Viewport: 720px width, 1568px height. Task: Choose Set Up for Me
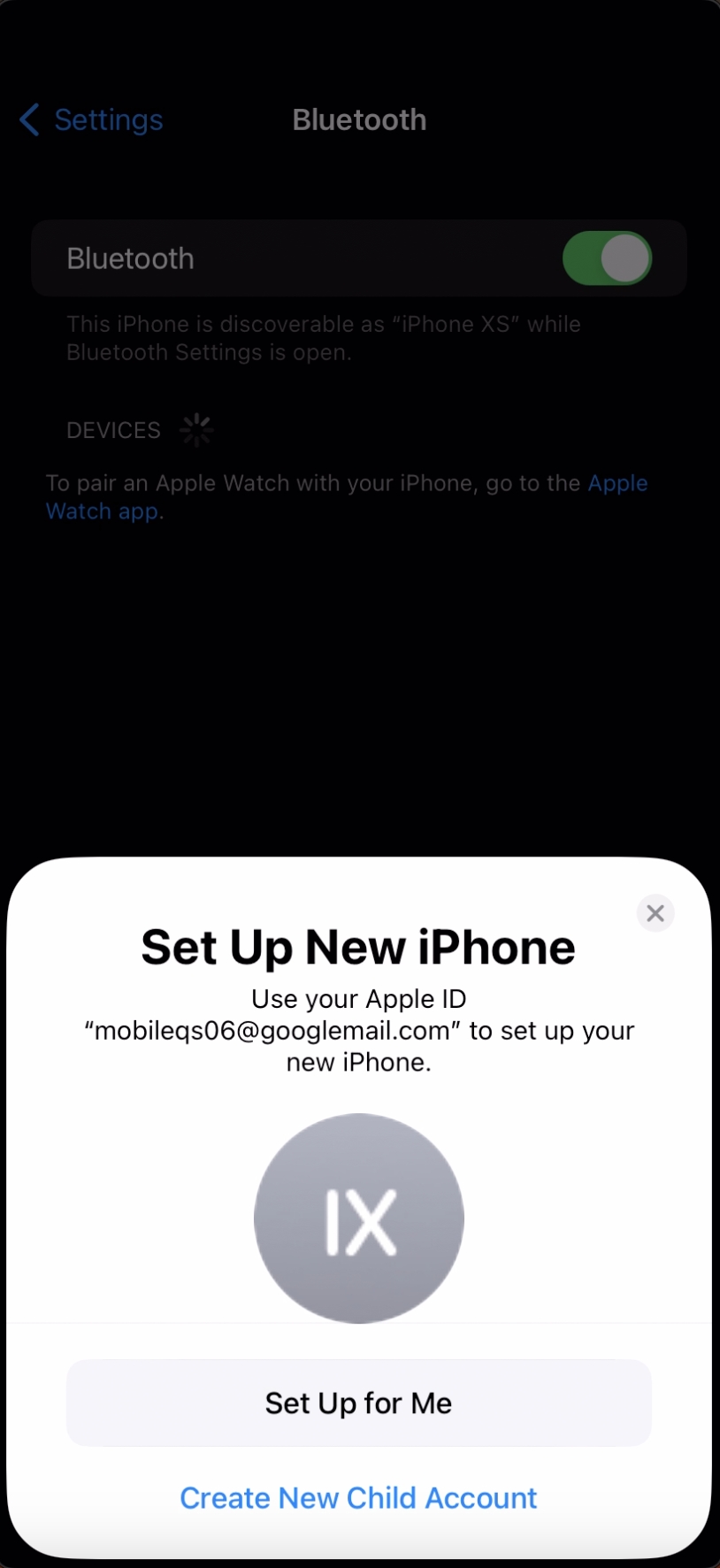[359, 1403]
